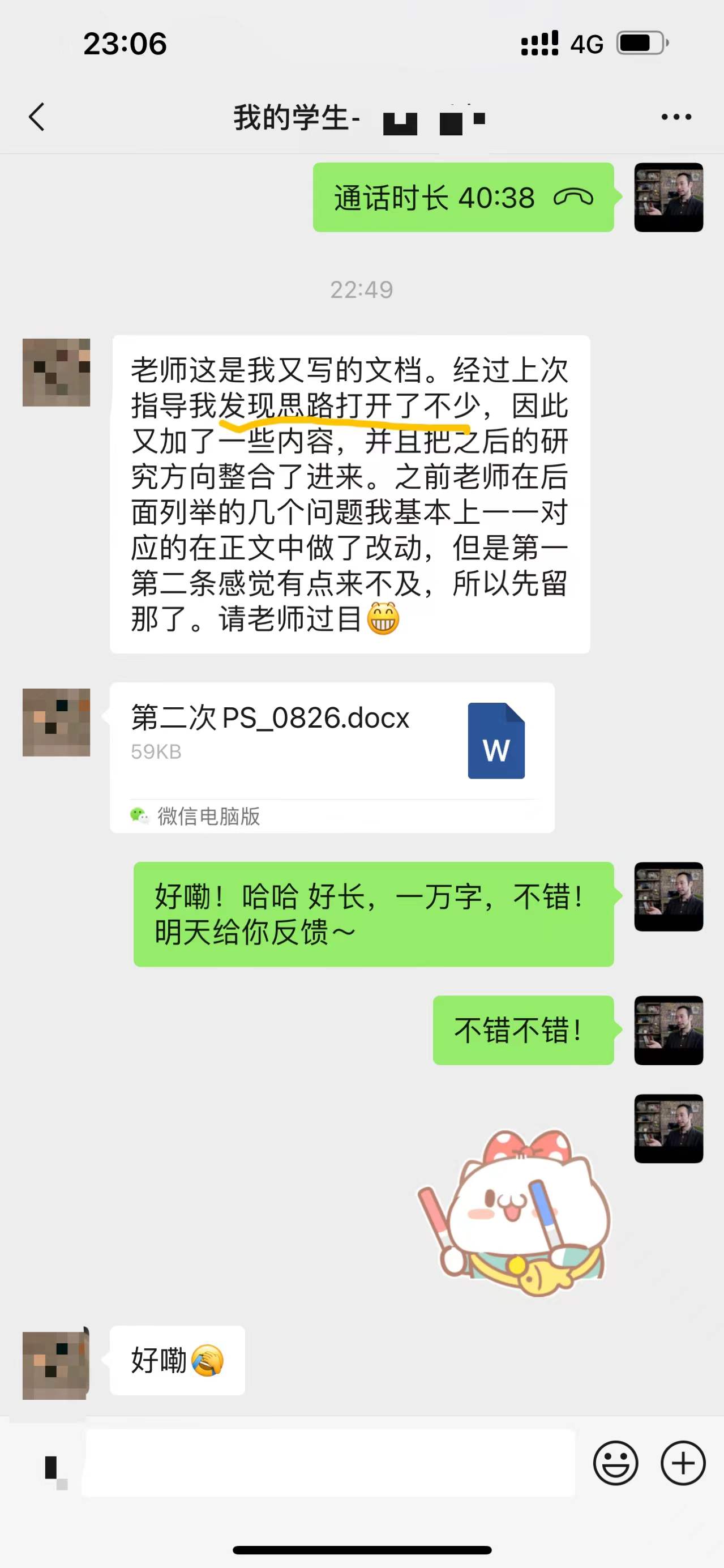Open my avatar beside 不错不错 message

[x=668, y=1031]
